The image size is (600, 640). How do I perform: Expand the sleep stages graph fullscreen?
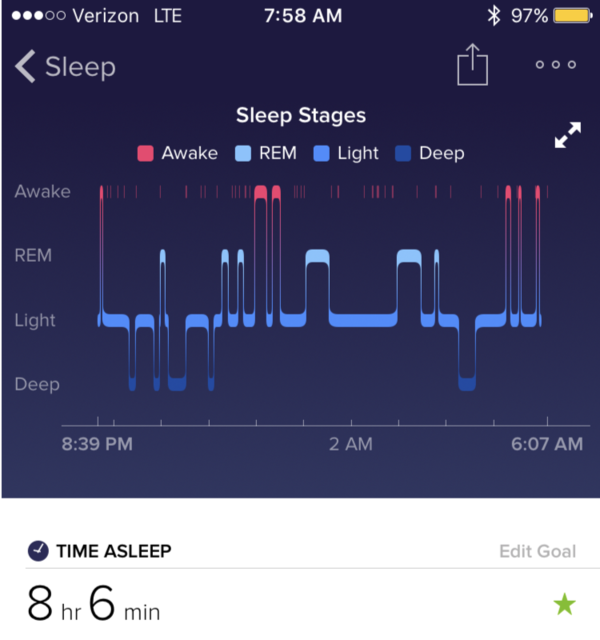[x=567, y=137]
